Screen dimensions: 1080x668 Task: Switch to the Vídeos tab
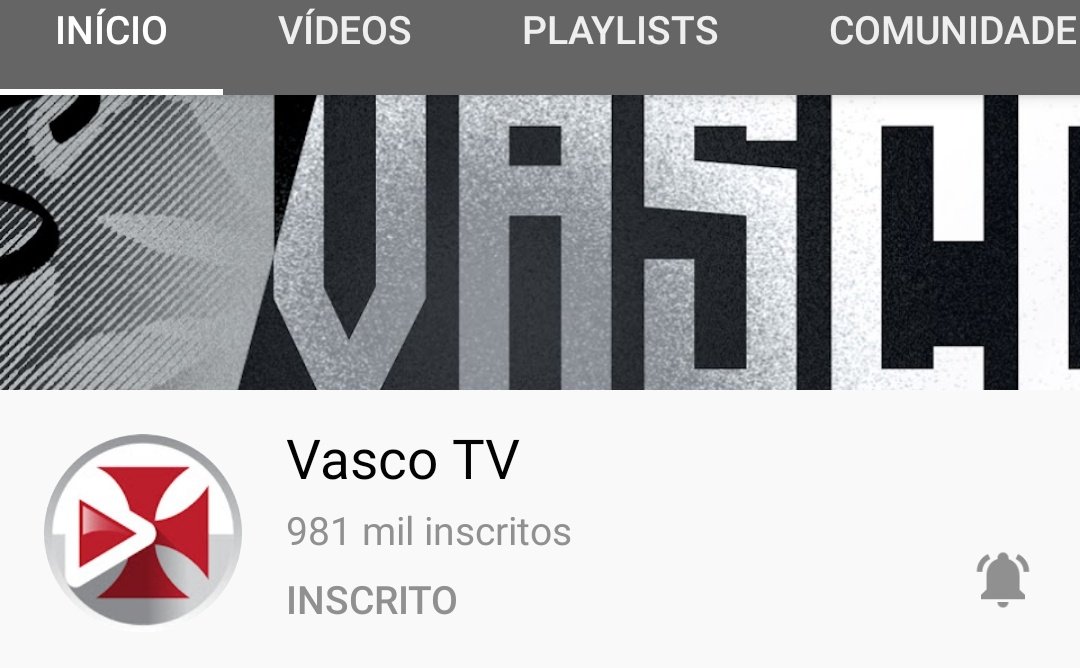pyautogui.click(x=344, y=32)
